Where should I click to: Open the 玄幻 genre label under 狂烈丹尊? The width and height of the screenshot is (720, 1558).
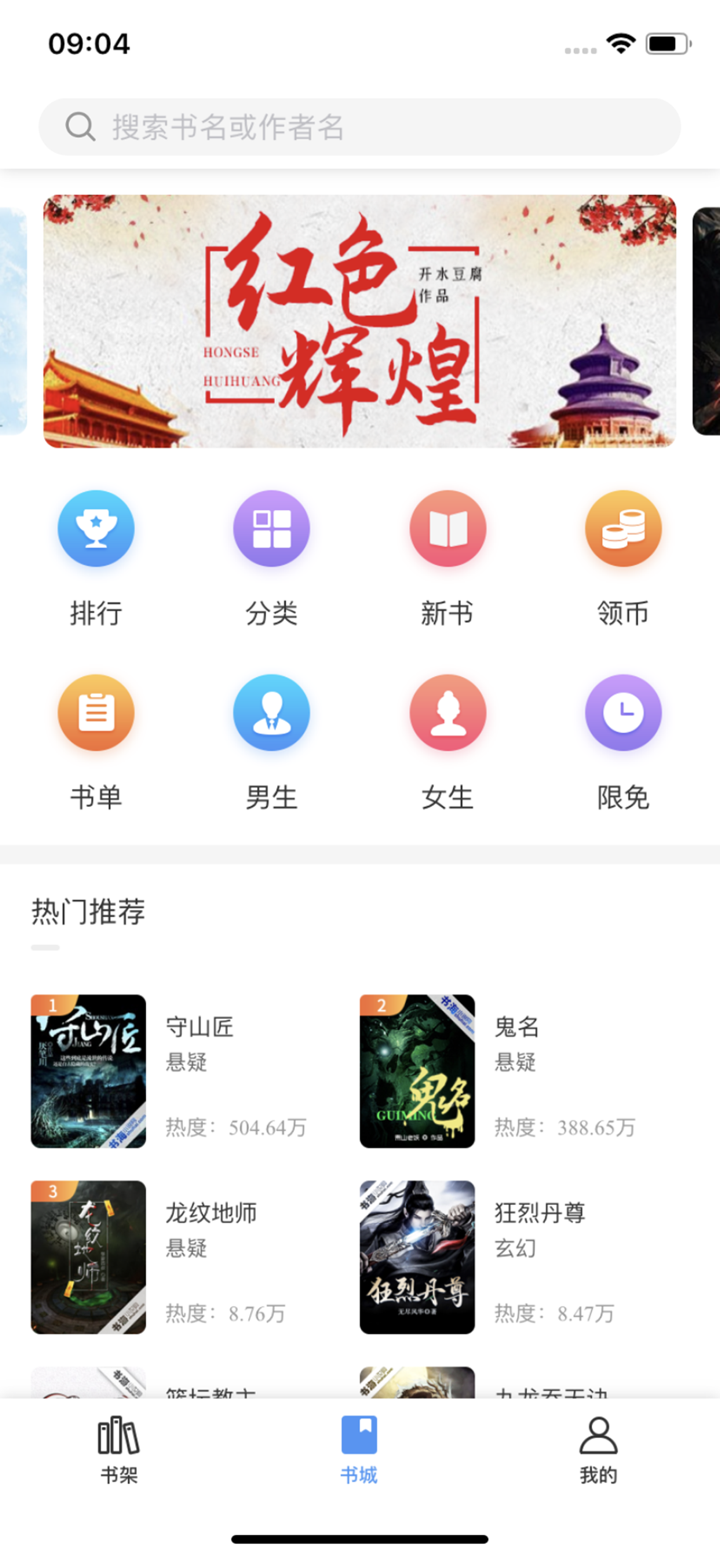coord(516,1248)
